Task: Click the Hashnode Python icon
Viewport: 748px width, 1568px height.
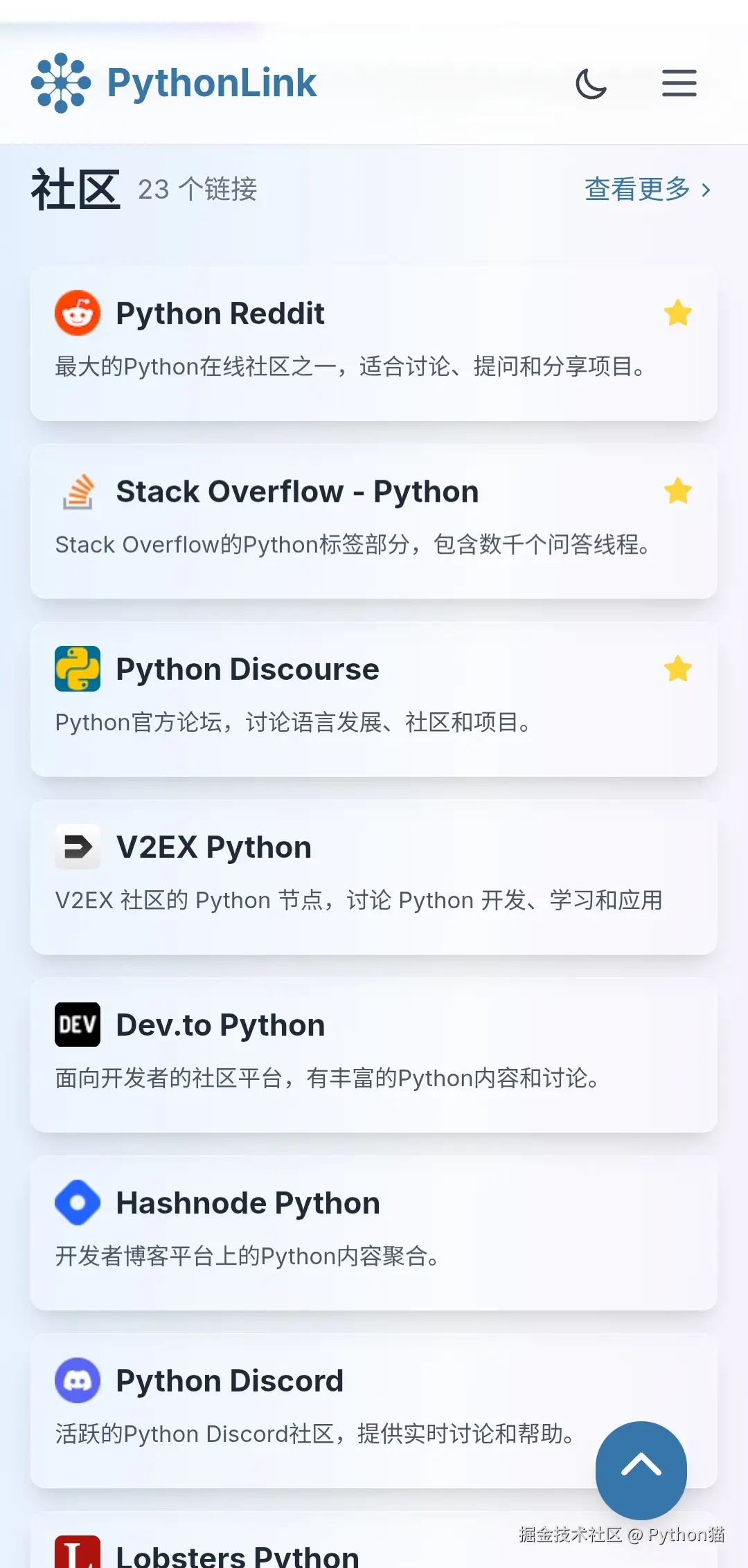Action: tap(77, 1202)
